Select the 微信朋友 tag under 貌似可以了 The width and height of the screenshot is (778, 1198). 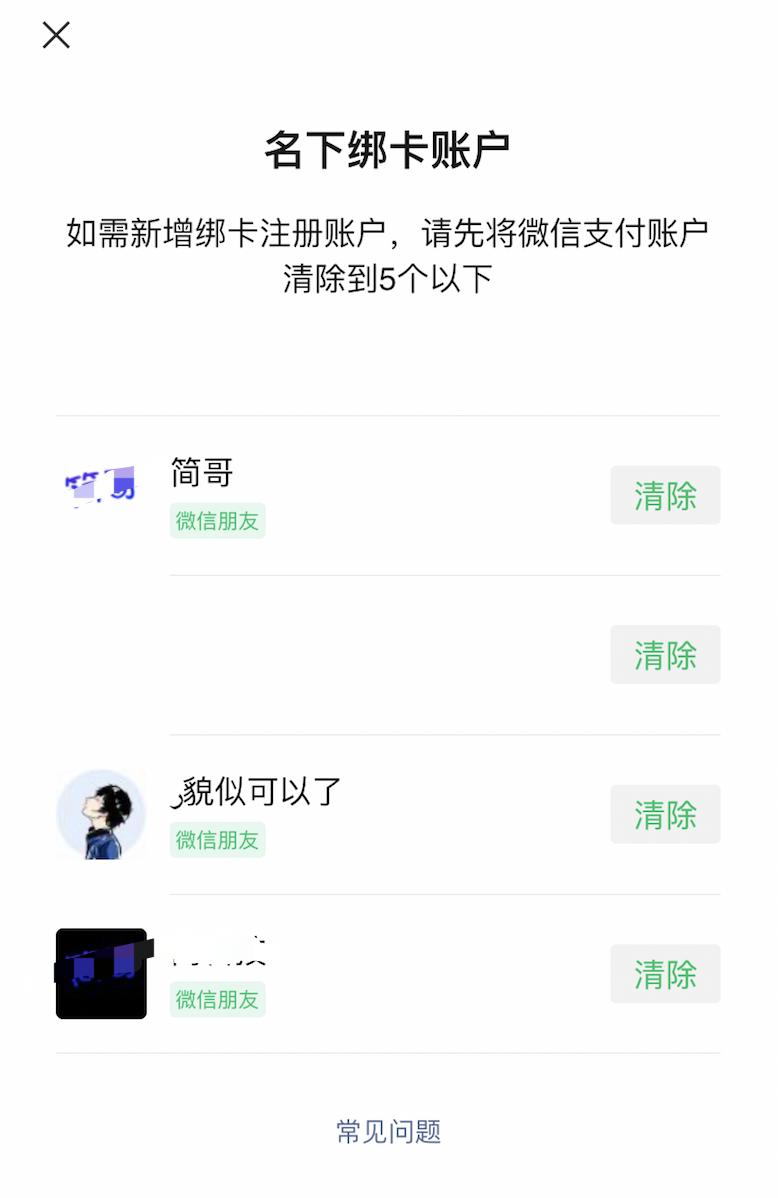click(x=217, y=841)
